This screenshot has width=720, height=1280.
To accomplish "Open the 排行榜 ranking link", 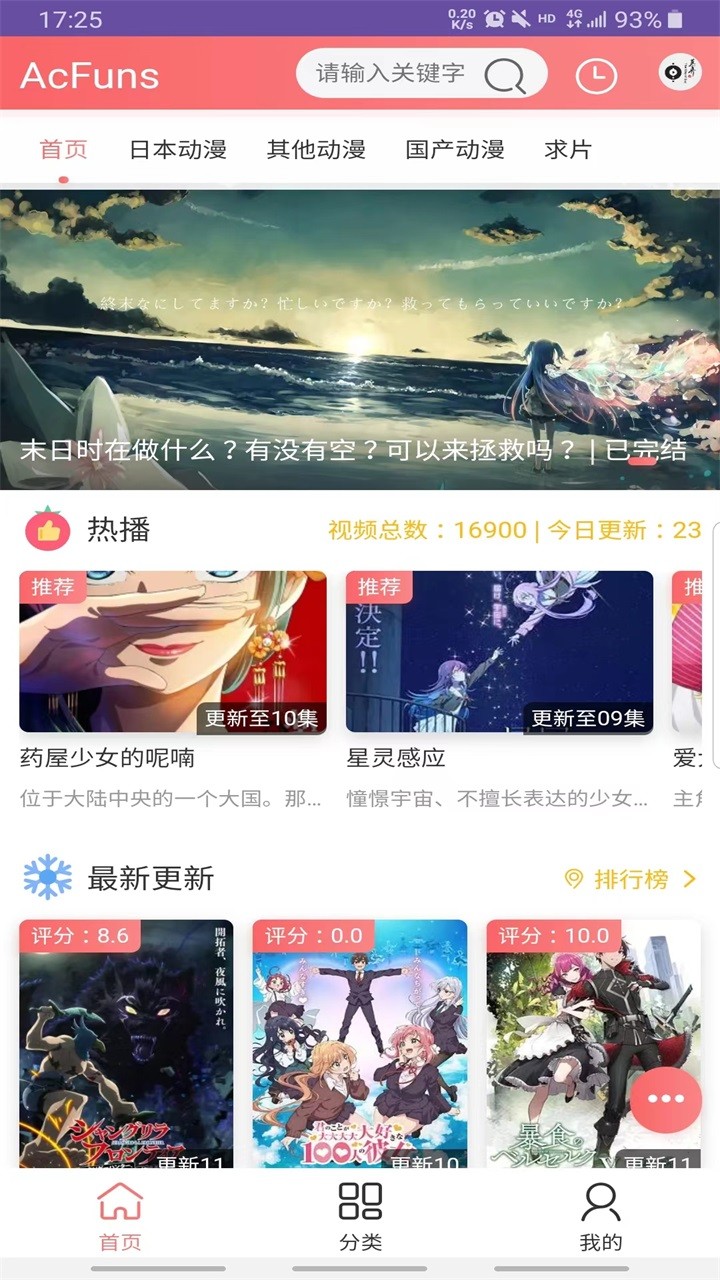I will (631, 879).
